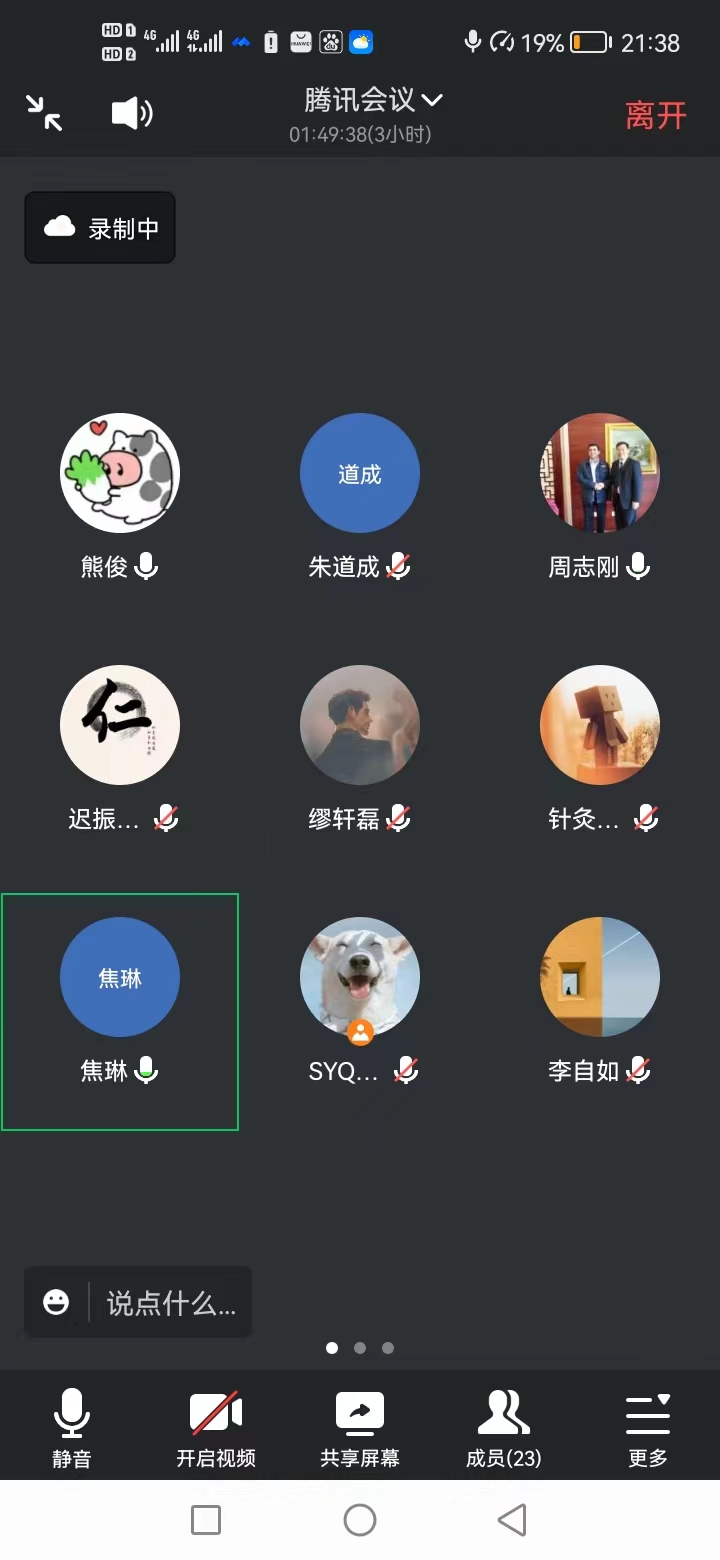The height and width of the screenshot is (1560, 720).
Task: Select participant 朱道成
Action: tap(360, 474)
